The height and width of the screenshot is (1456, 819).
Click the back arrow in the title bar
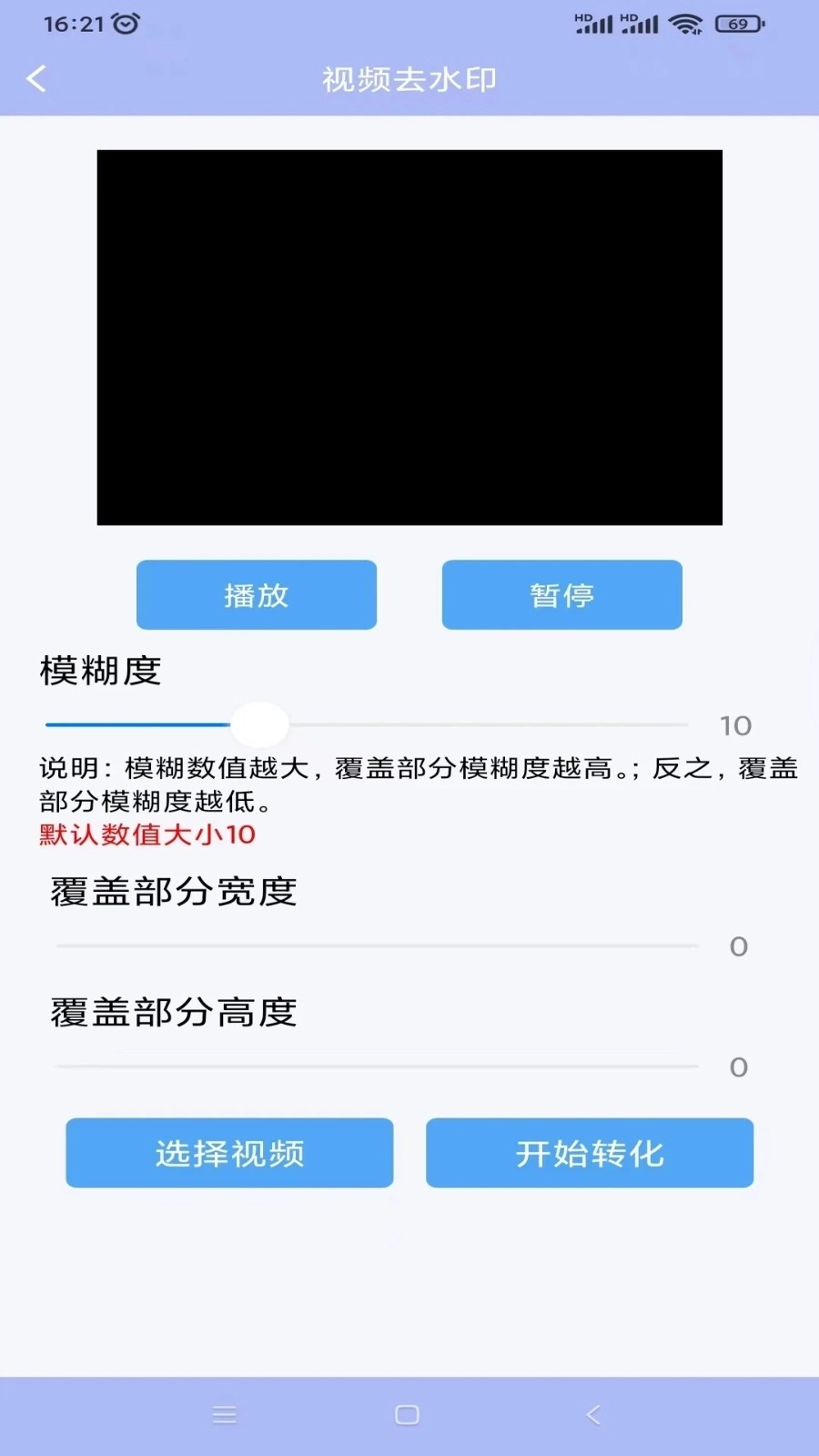tap(36, 79)
